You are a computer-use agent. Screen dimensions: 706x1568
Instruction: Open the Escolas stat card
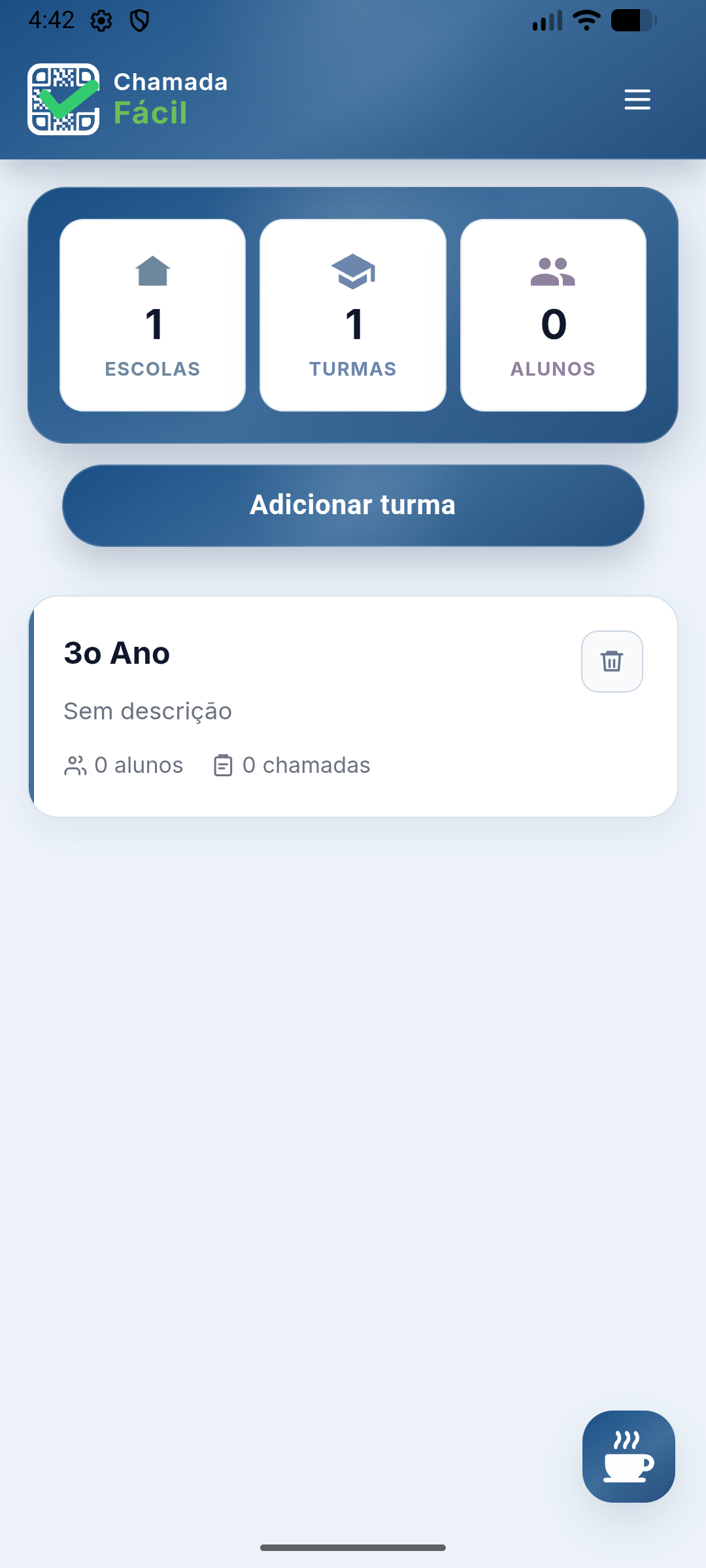coord(153,315)
